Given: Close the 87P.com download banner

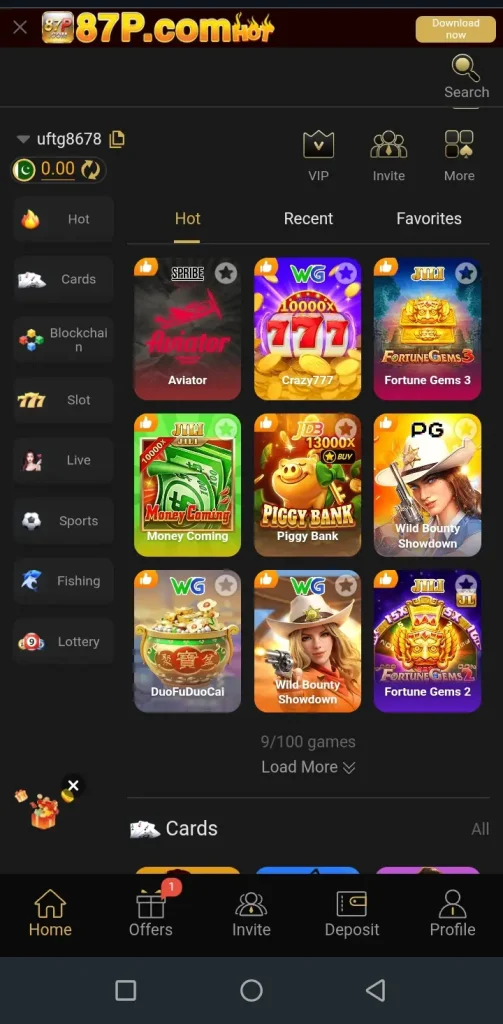Looking at the screenshot, I should pyautogui.click(x=20, y=27).
